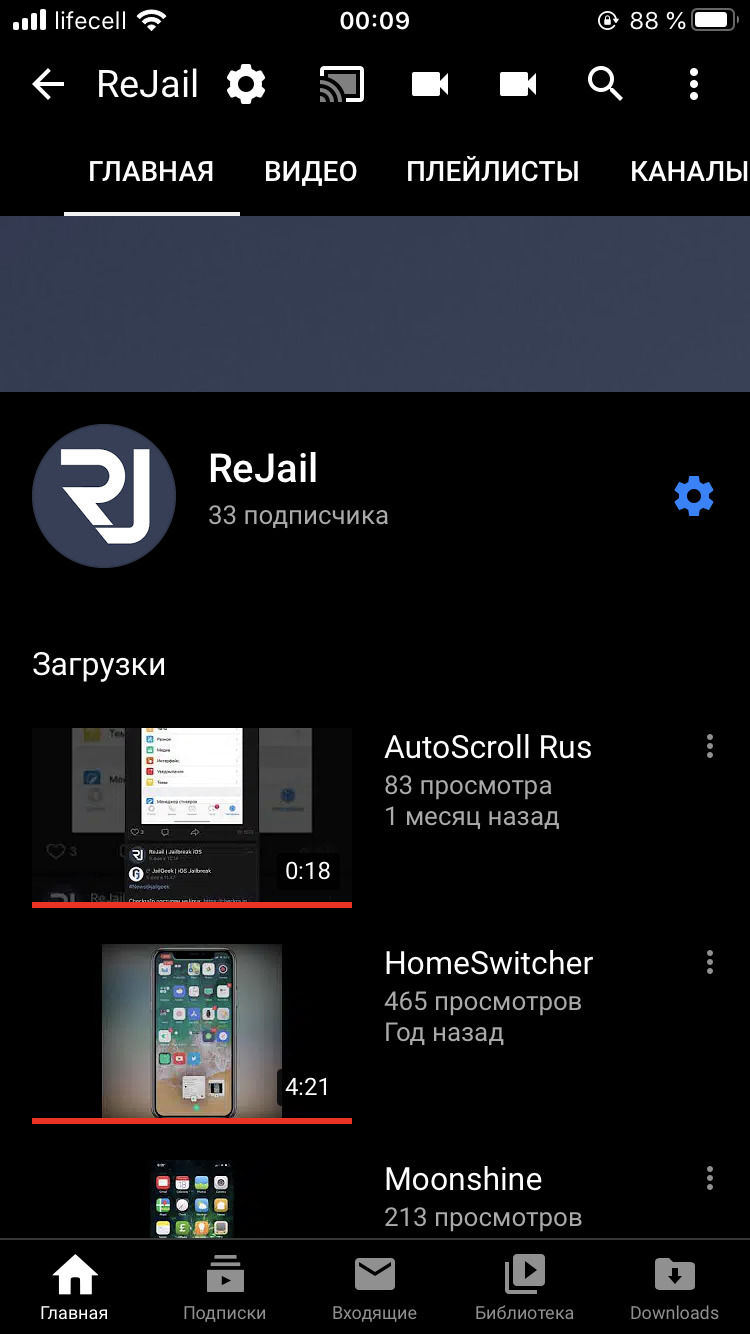Open options for AutoScroll Rus video

(x=710, y=746)
